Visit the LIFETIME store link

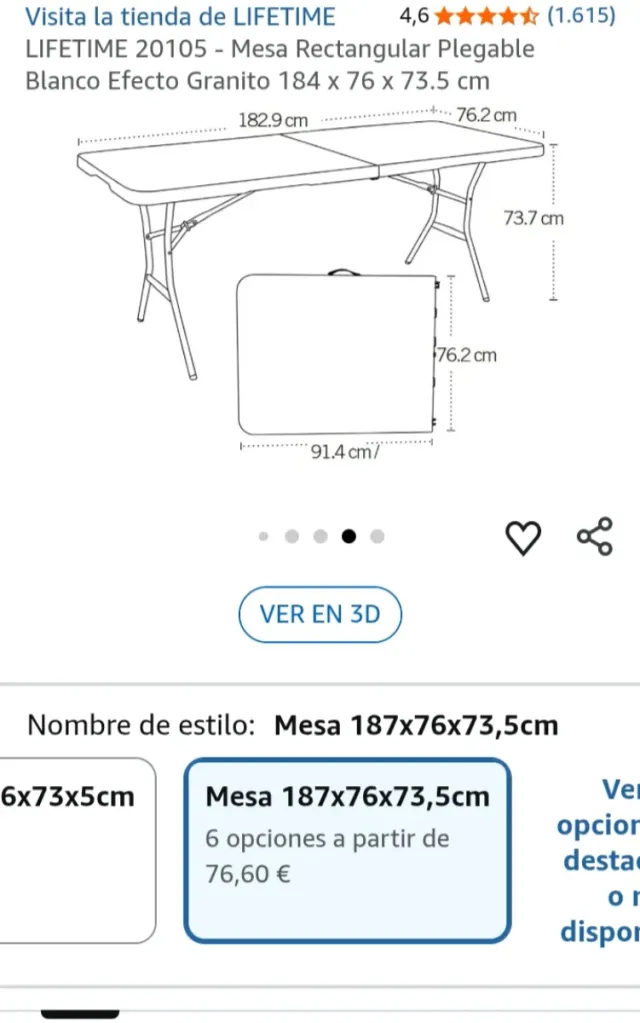tap(180, 17)
